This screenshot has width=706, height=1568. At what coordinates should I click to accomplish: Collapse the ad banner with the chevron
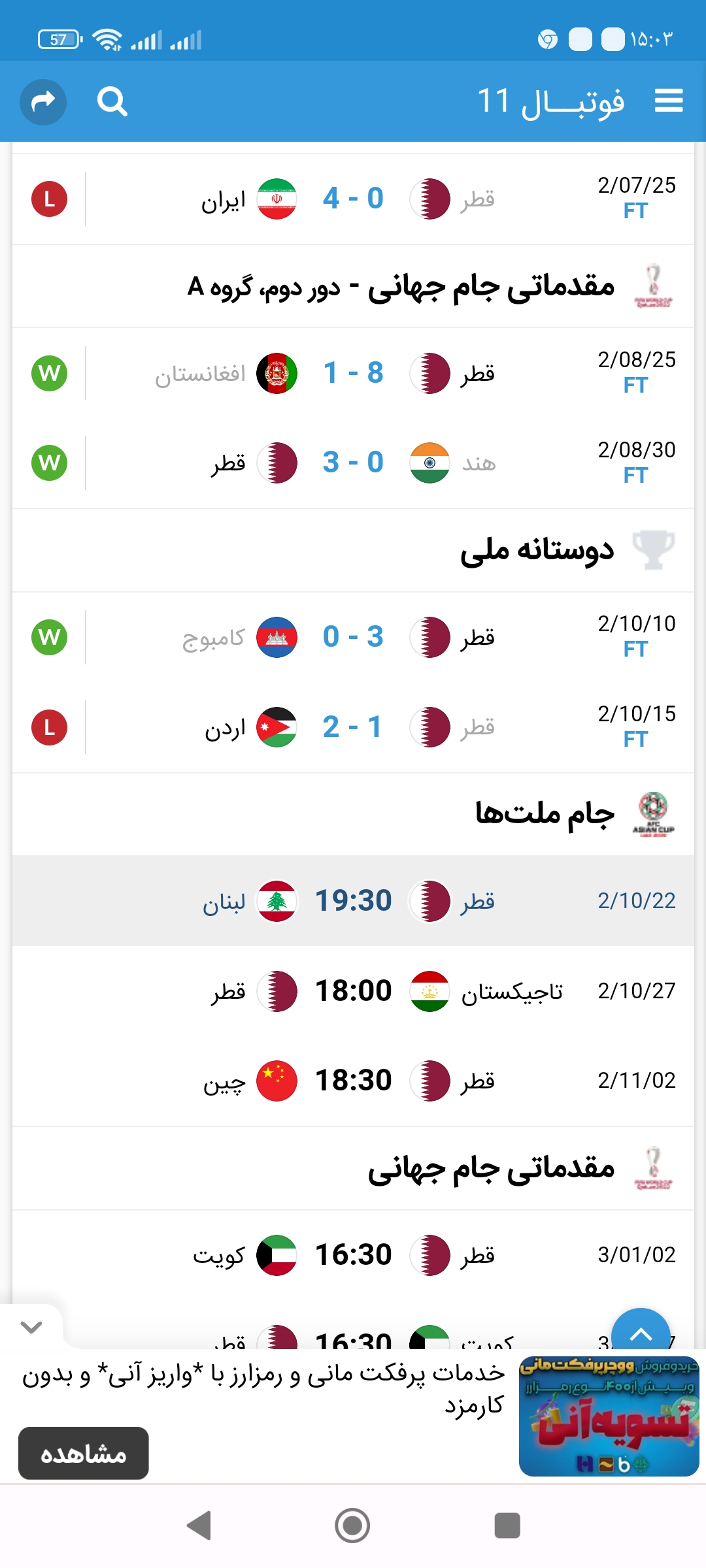click(31, 1327)
